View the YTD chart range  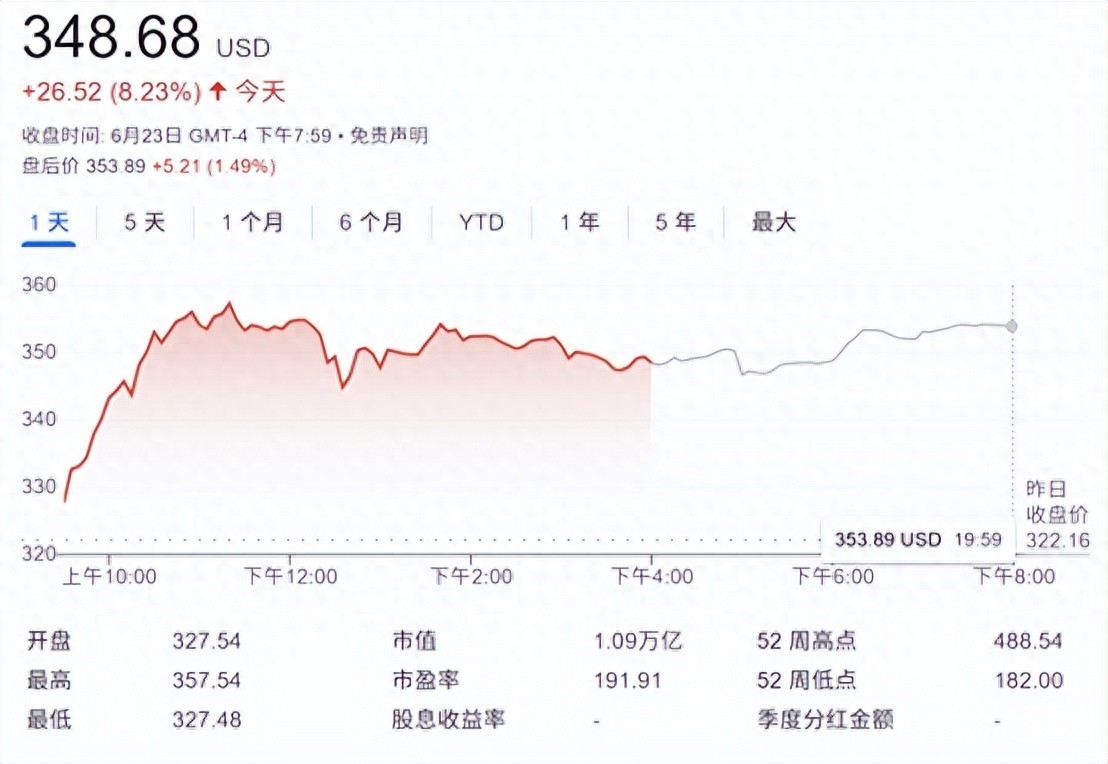click(481, 222)
